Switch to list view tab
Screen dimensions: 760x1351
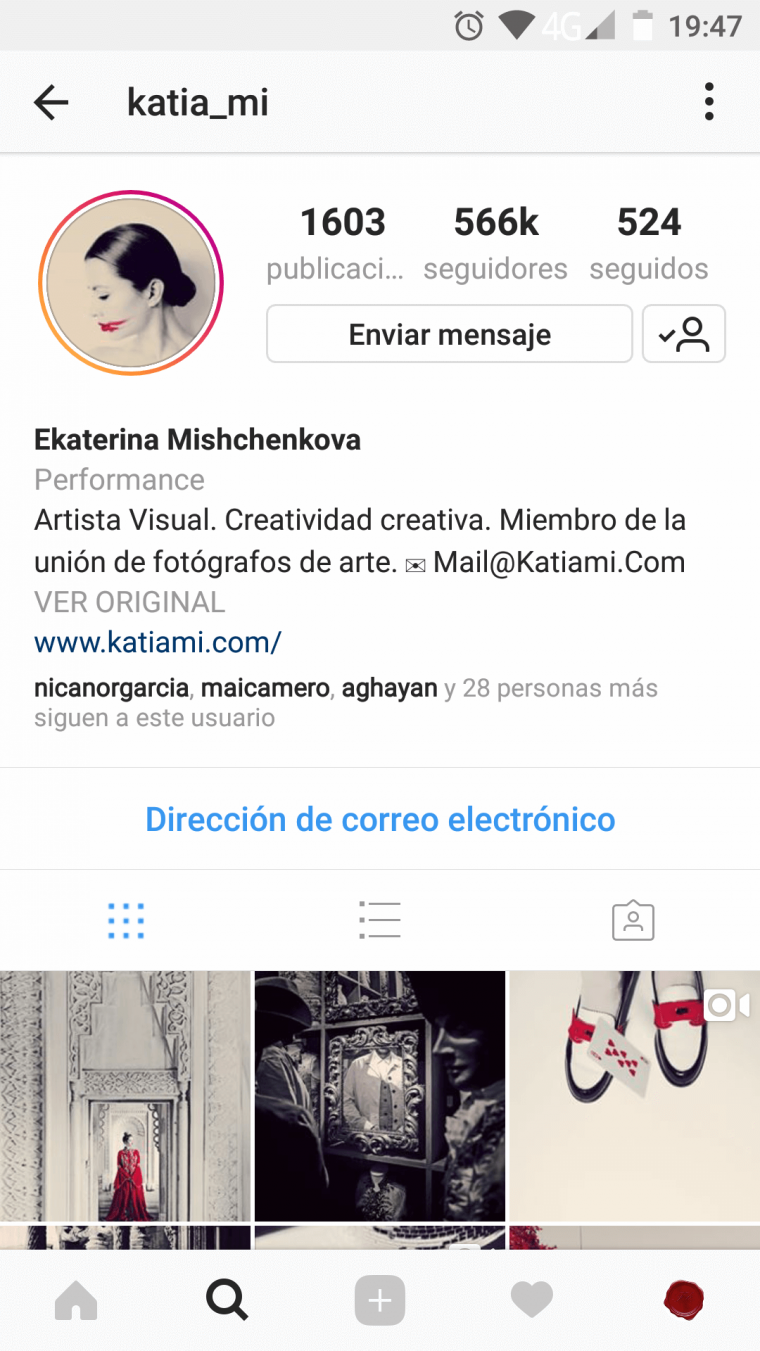[x=380, y=920]
